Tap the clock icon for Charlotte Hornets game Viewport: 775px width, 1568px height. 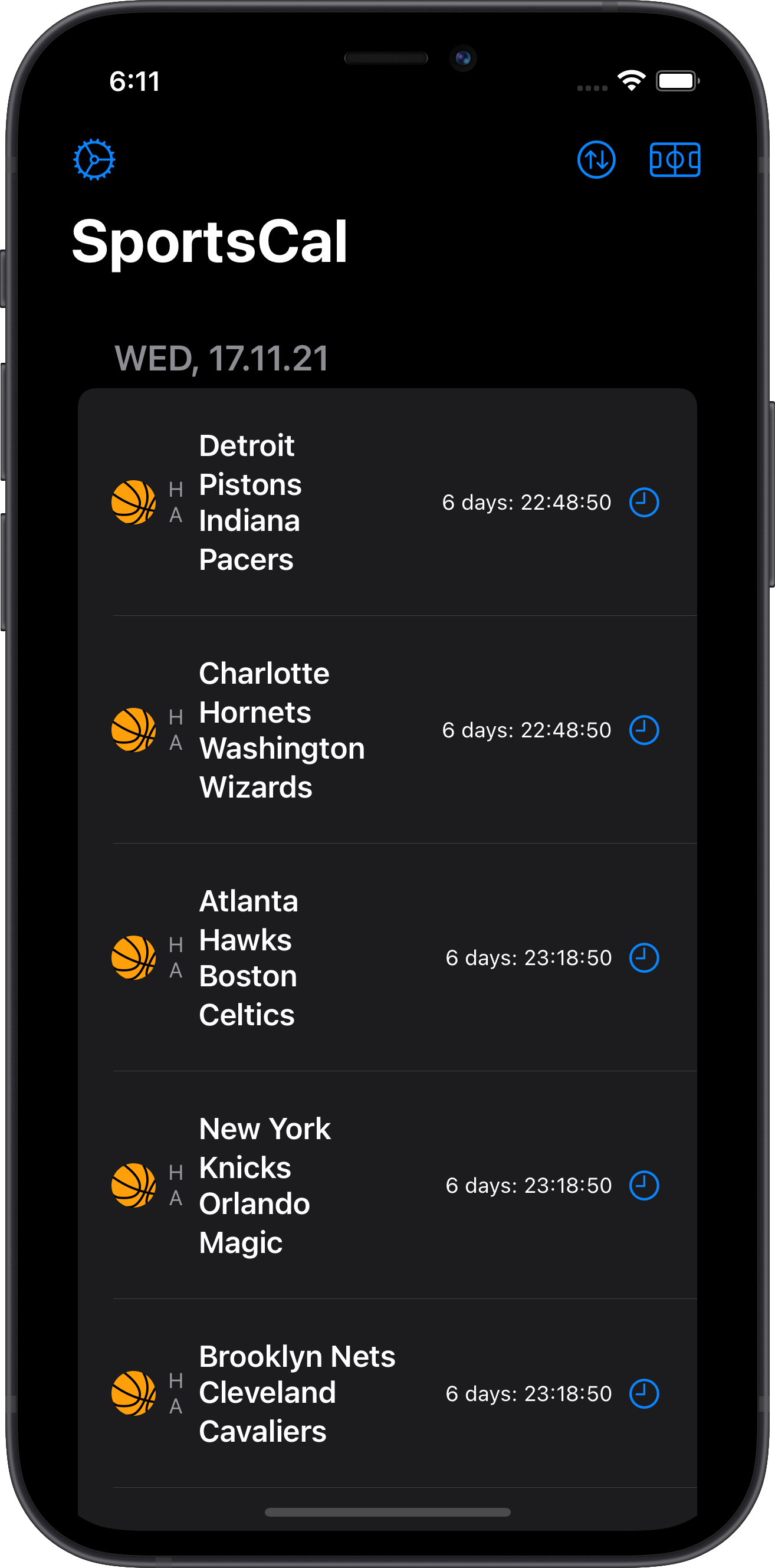[643, 730]
